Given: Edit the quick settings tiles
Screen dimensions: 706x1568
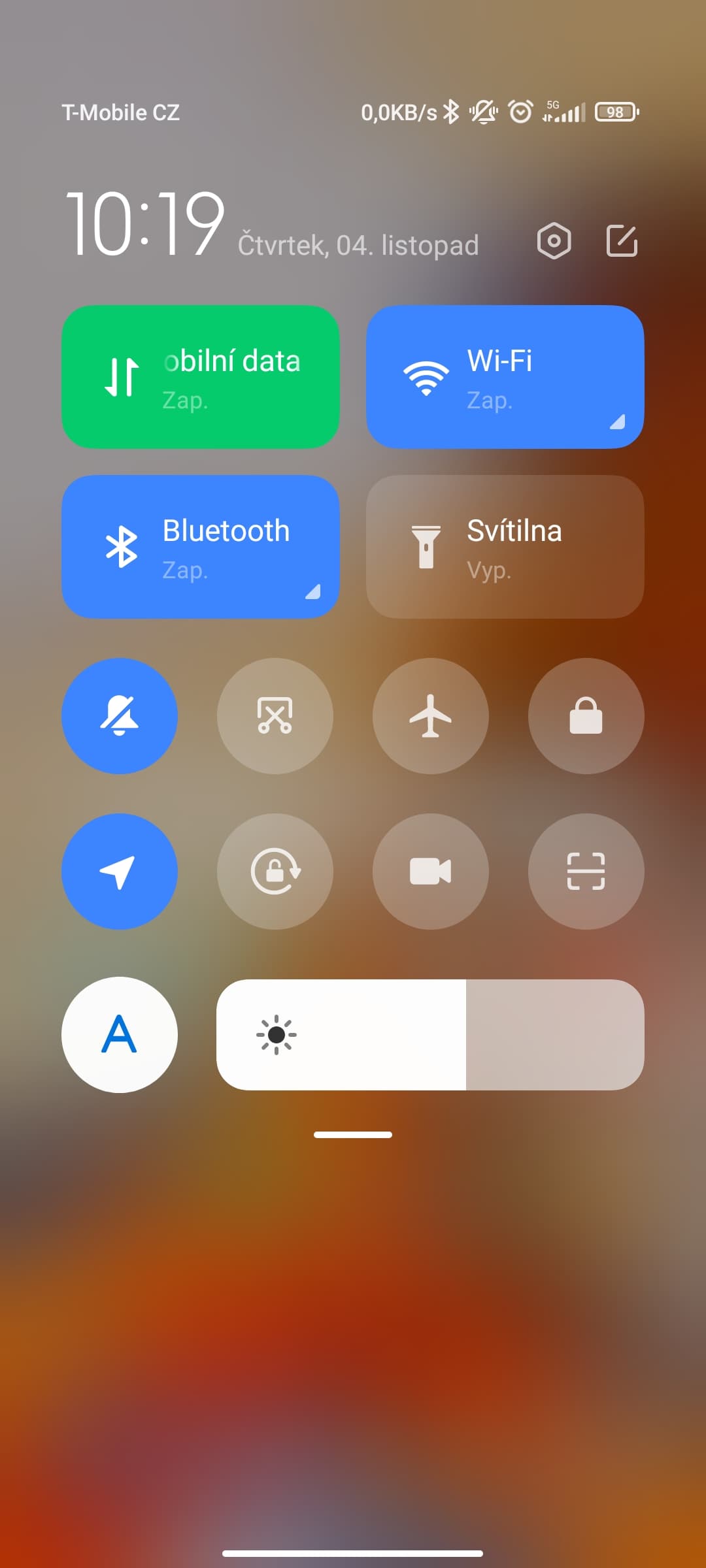Looking at the screenshot, I should [x=621, y=241].
